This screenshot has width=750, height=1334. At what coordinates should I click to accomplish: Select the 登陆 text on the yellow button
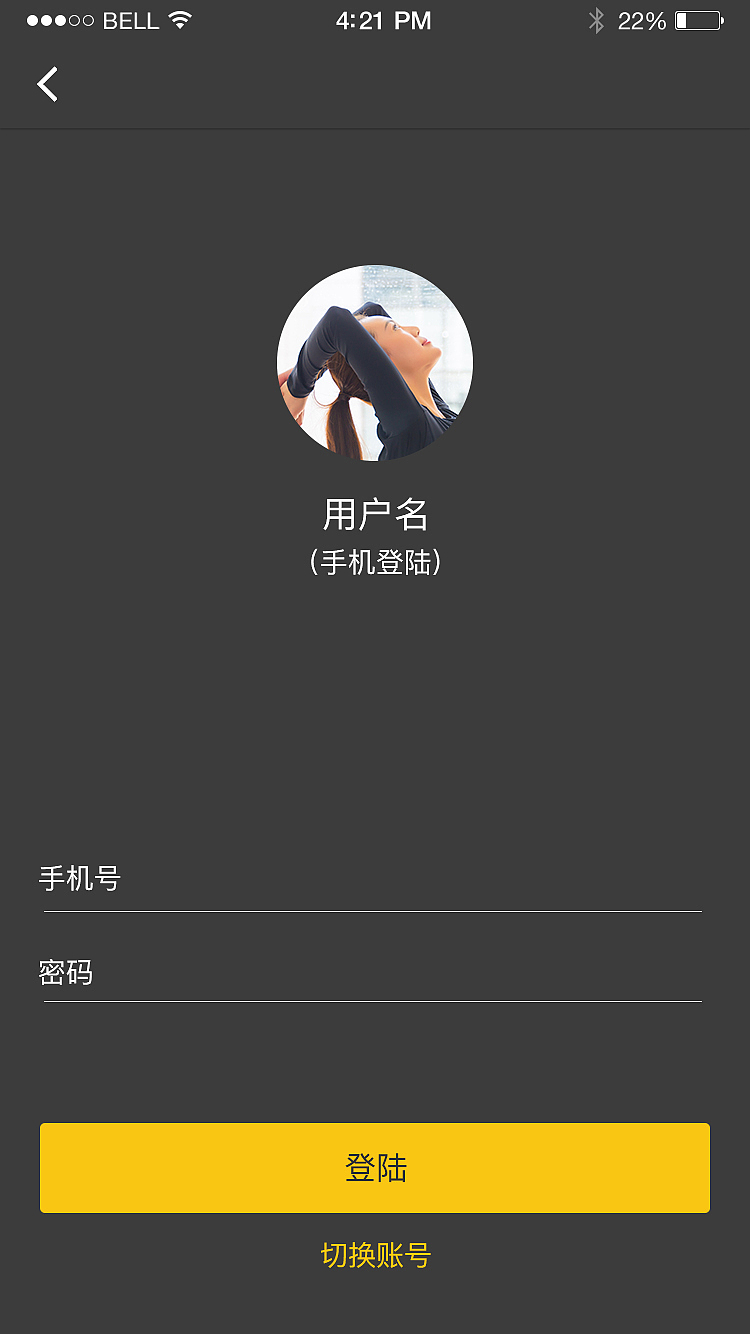tap(375, 1168)
